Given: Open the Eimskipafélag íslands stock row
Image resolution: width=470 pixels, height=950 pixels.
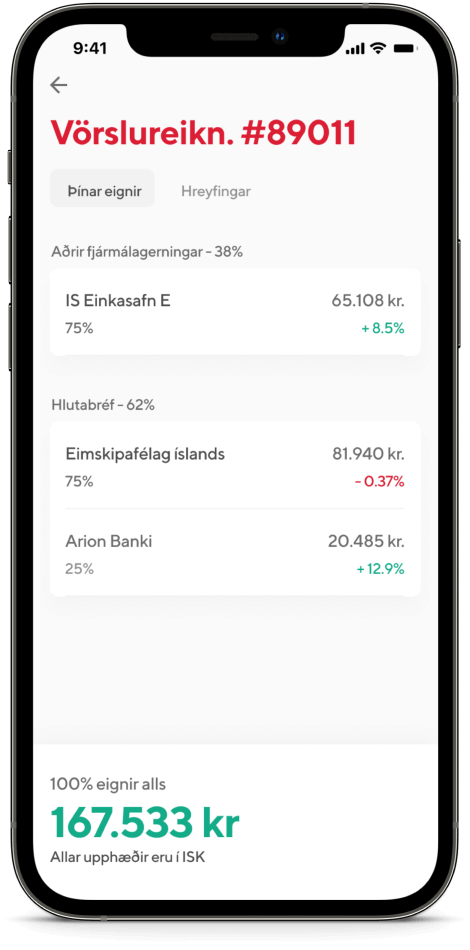Looking at the screenshot, I should [x=235, y=466].
